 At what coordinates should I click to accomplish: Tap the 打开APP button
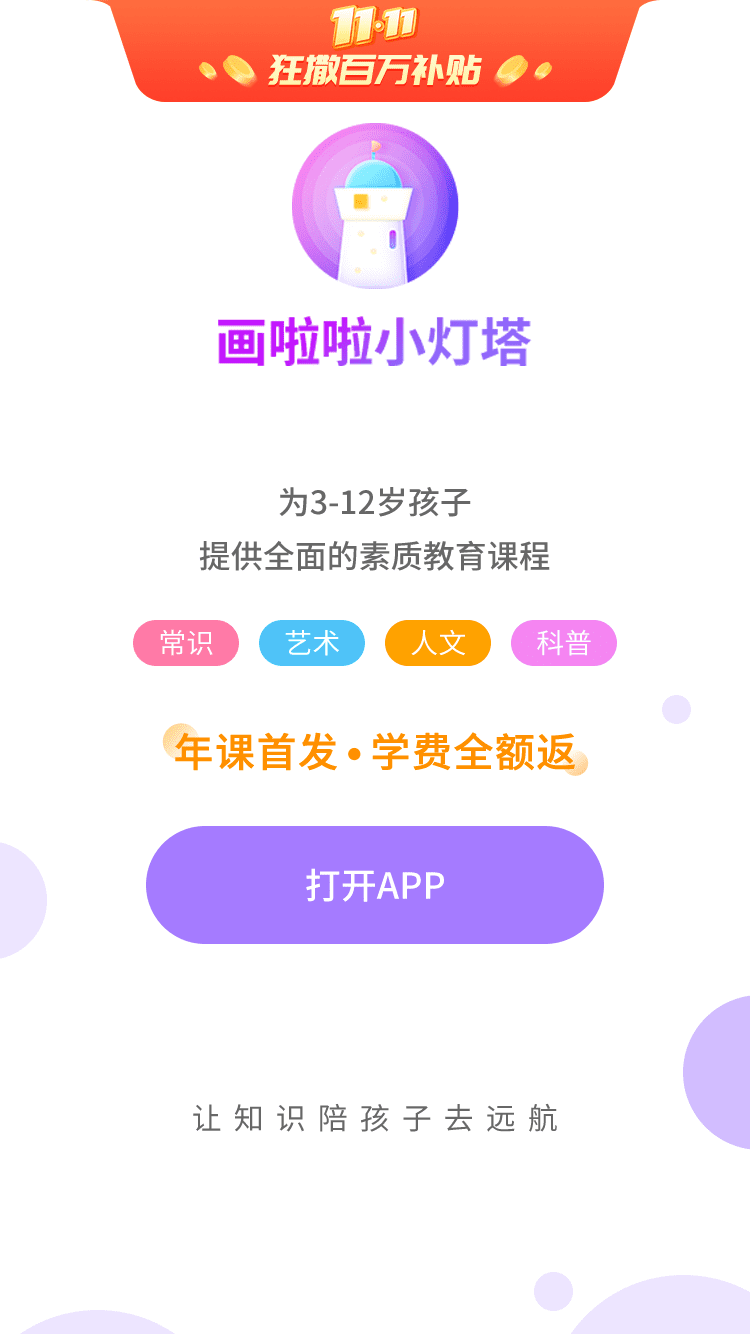(x=375, y=885)
